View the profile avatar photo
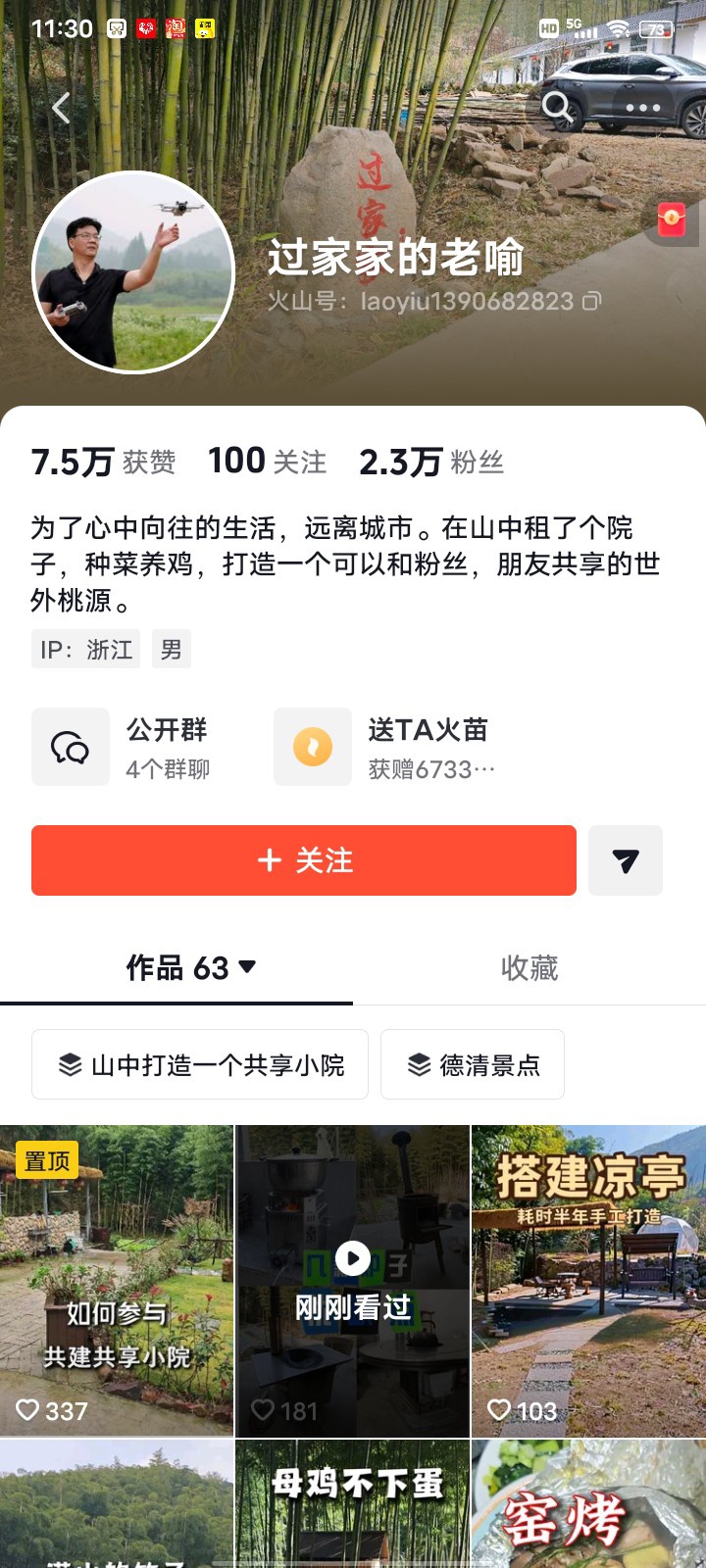Image resolution: width=706 pixels, height=1568 pixels. tap(133, 272)
